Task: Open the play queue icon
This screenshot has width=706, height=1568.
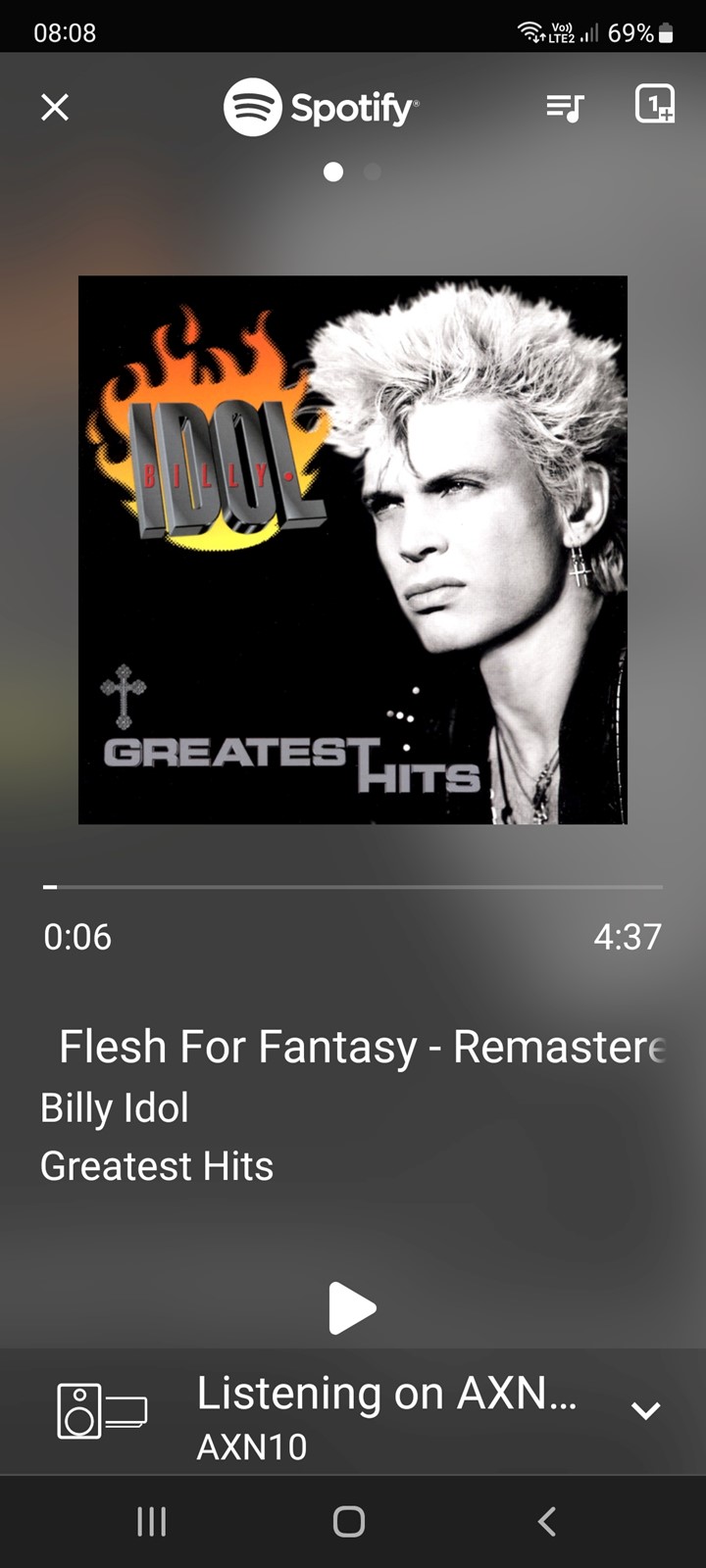Action: point(565,108)
